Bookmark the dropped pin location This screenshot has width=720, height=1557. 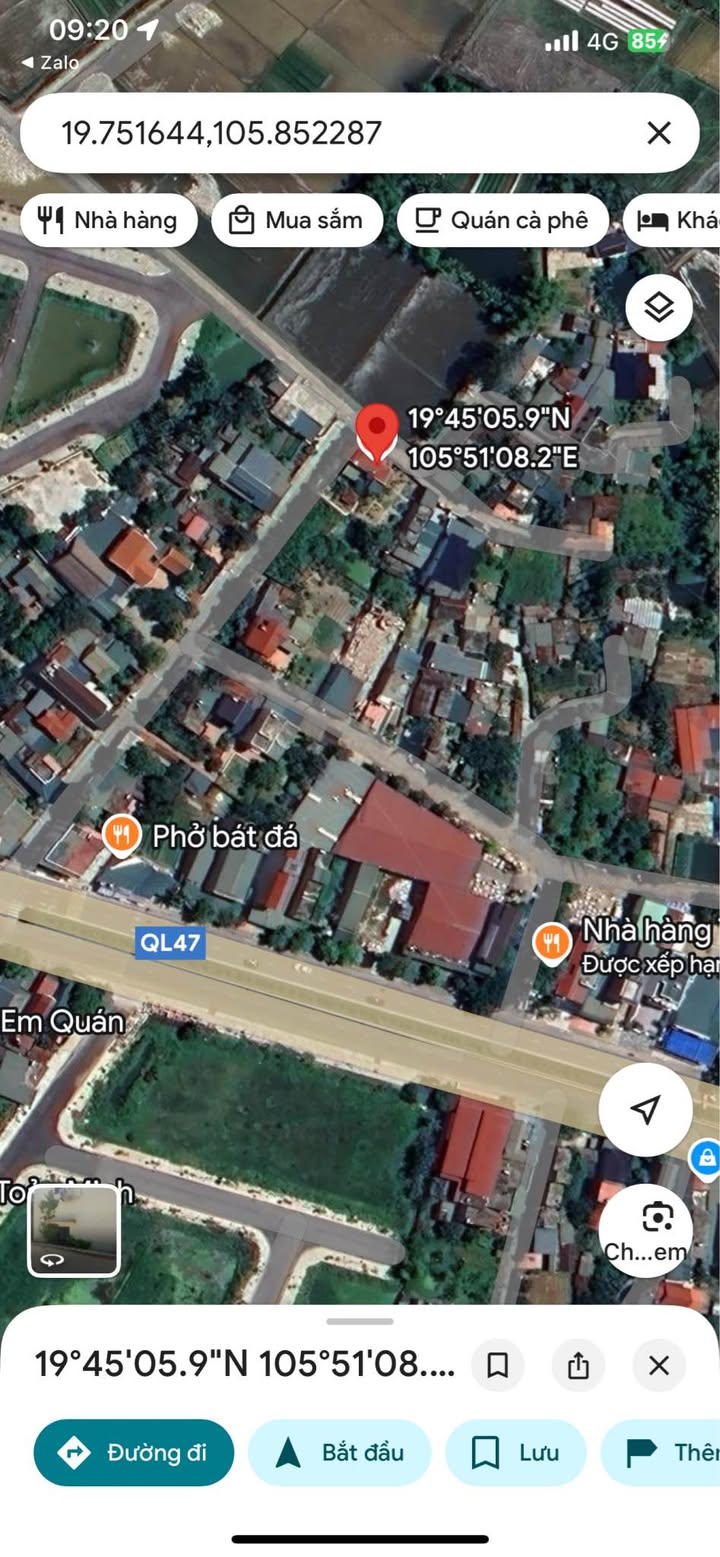click(x=497, y=1365)
